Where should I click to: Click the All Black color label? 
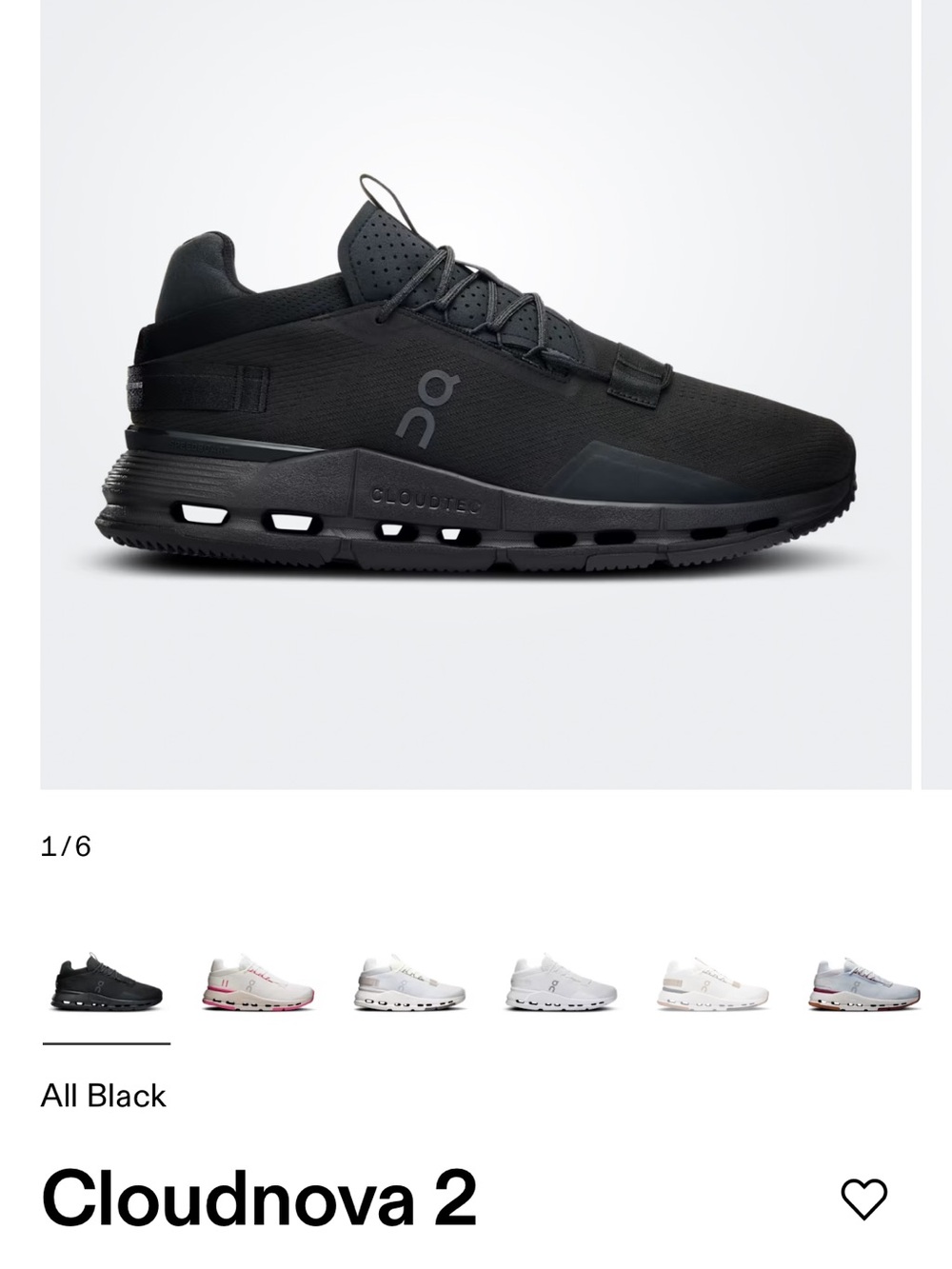(105, 1098)
